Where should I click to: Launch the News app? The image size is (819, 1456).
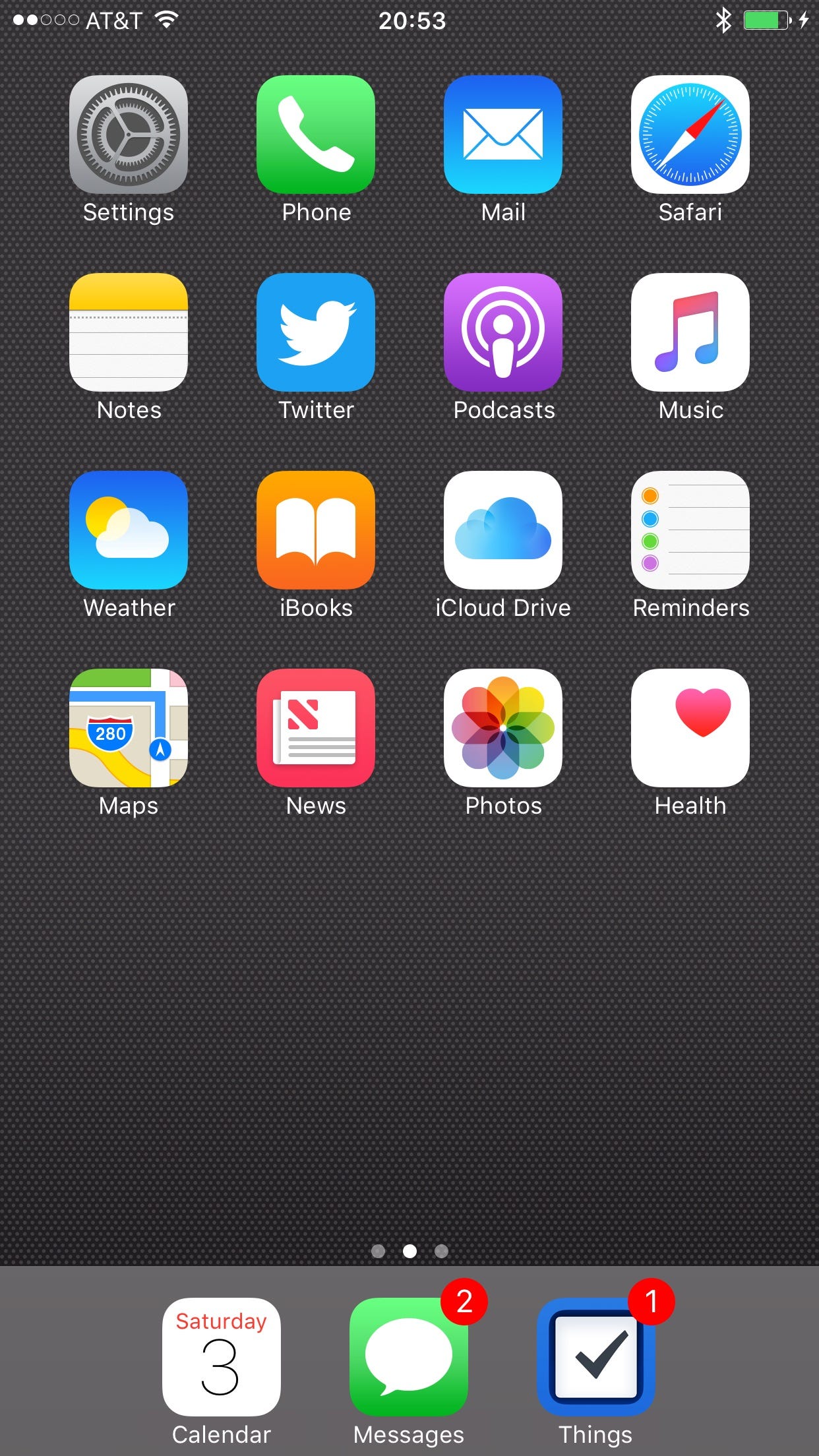tap(316, 728)
